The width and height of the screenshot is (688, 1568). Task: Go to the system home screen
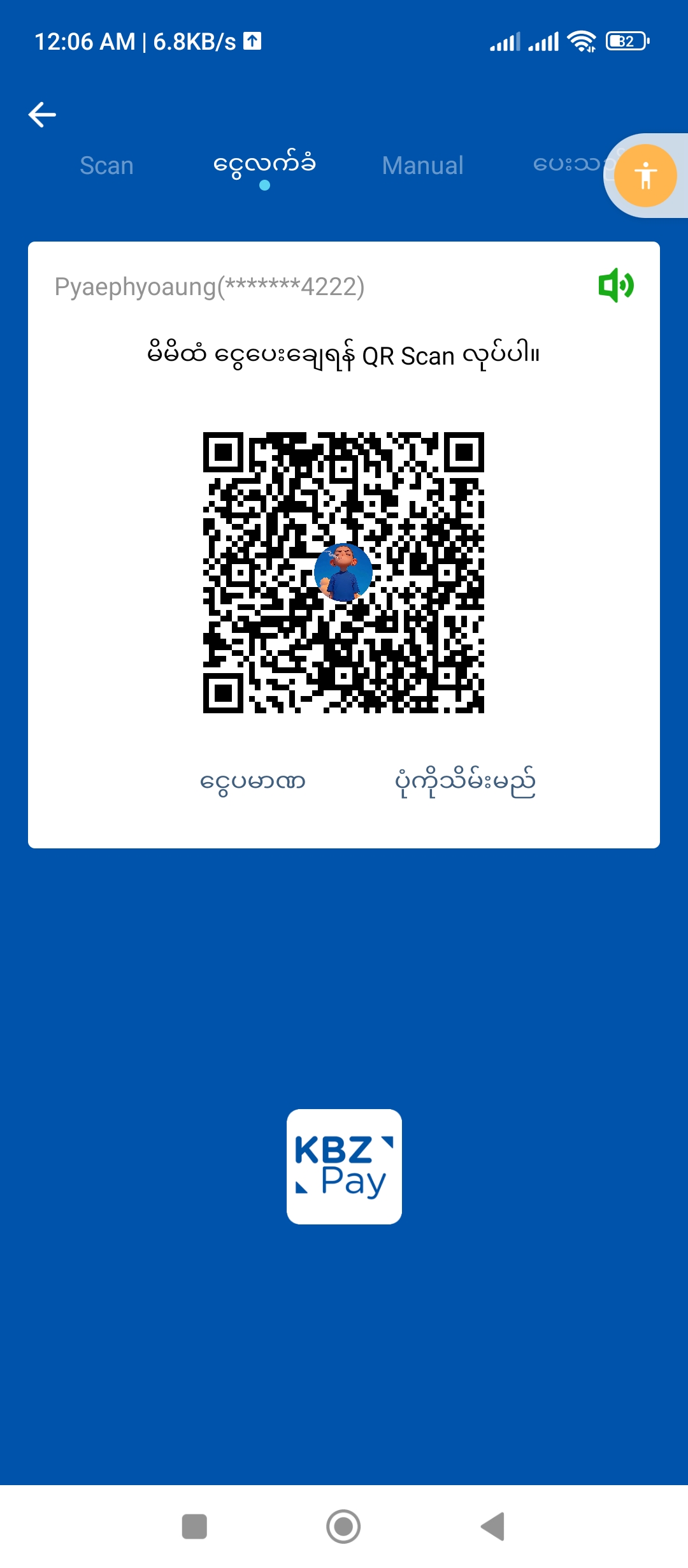[x=343, y=1527]
